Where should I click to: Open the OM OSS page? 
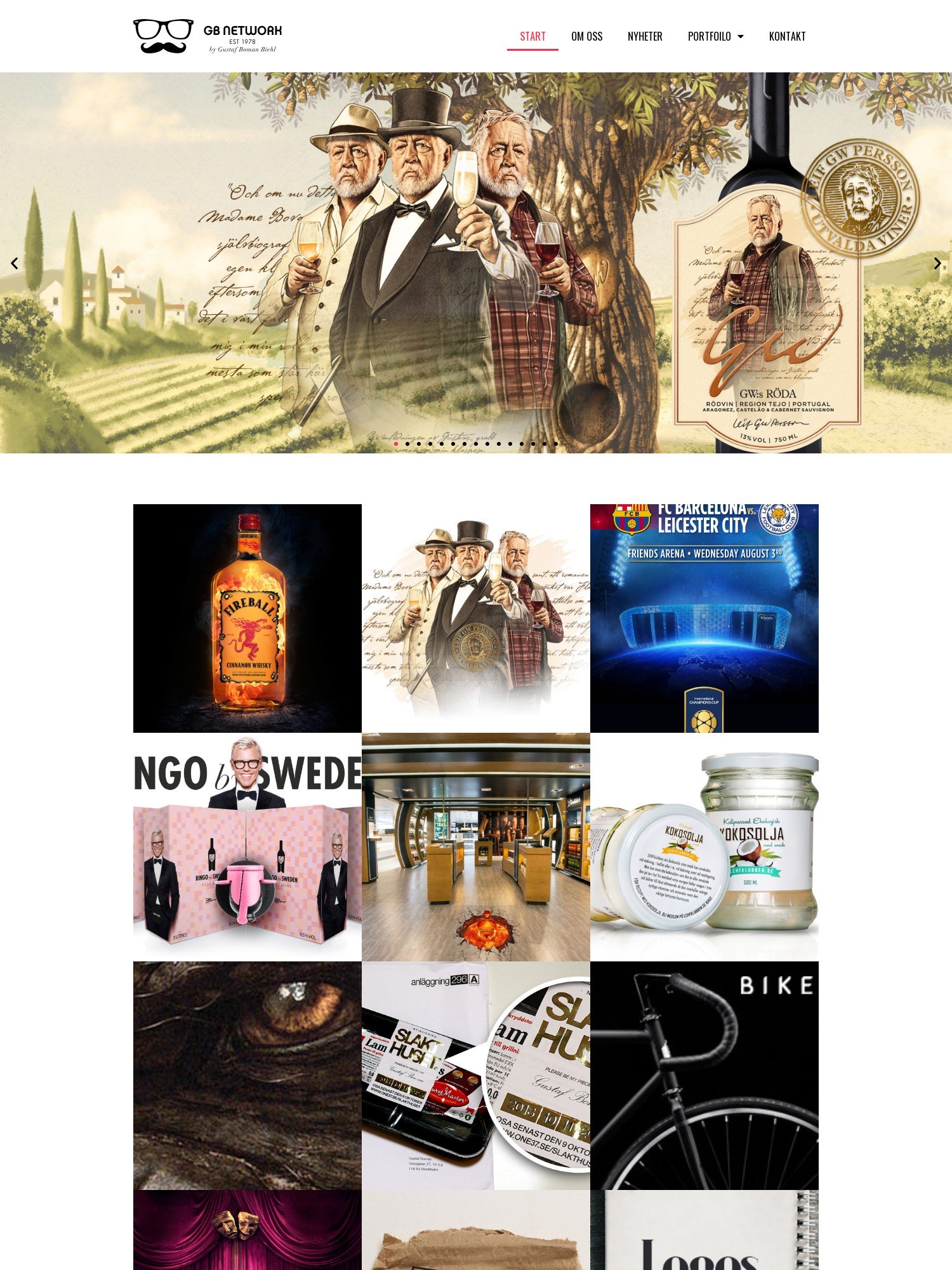click(586, 36)
